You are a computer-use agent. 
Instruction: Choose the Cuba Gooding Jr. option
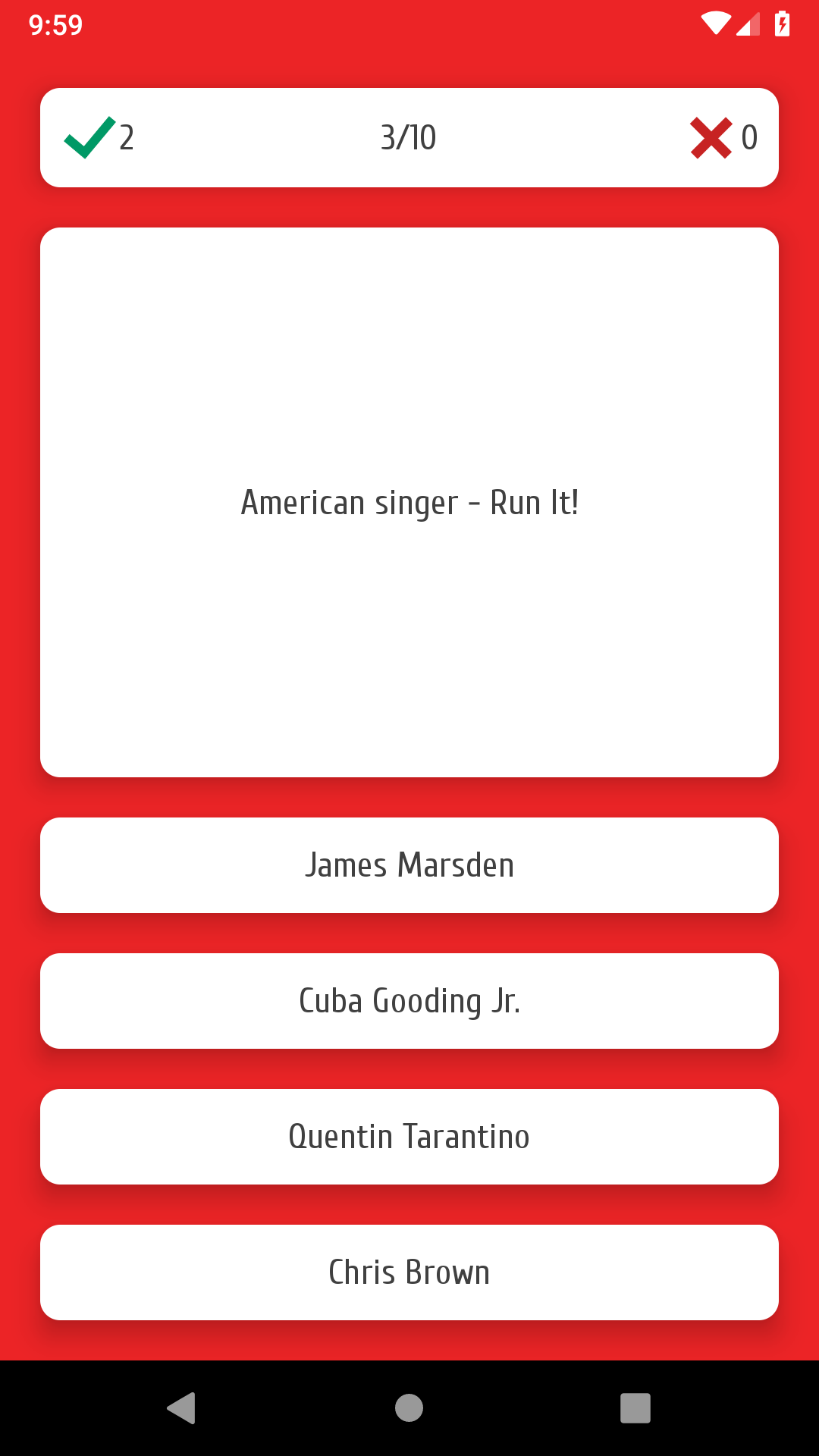click(x=409, y=1001)
